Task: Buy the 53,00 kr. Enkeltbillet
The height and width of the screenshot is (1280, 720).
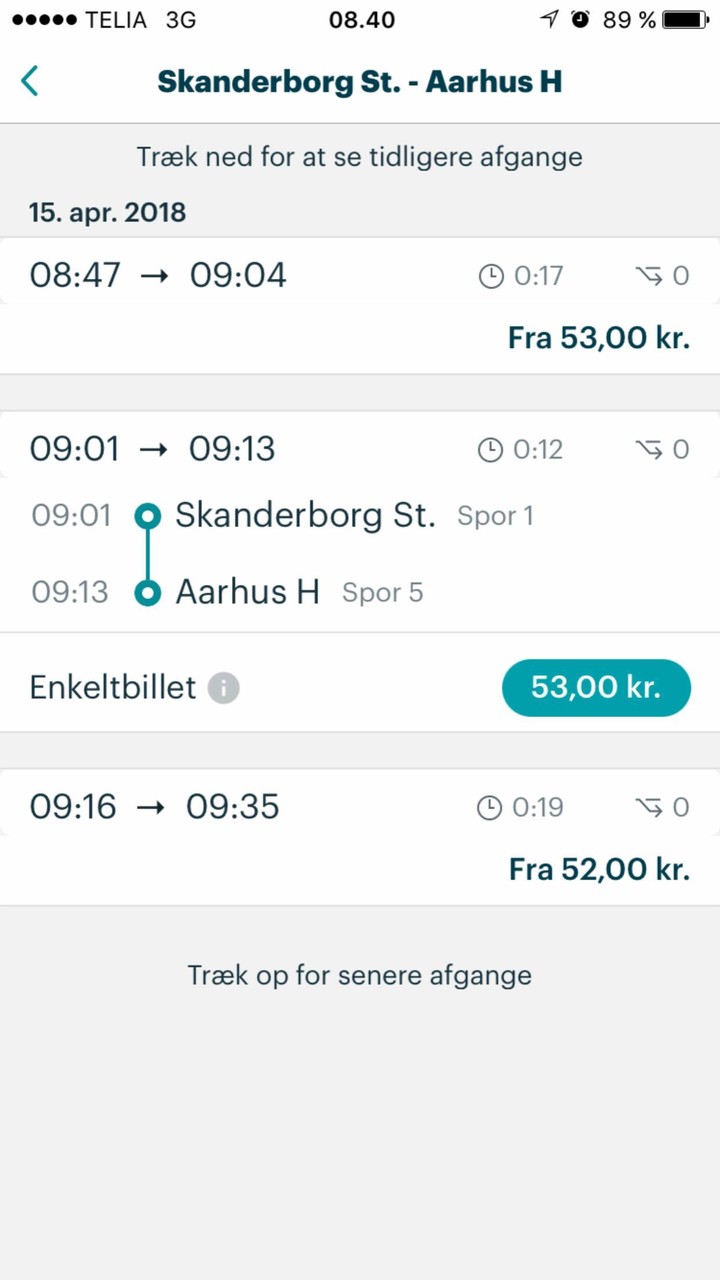Action: click(x=596, y=688)
